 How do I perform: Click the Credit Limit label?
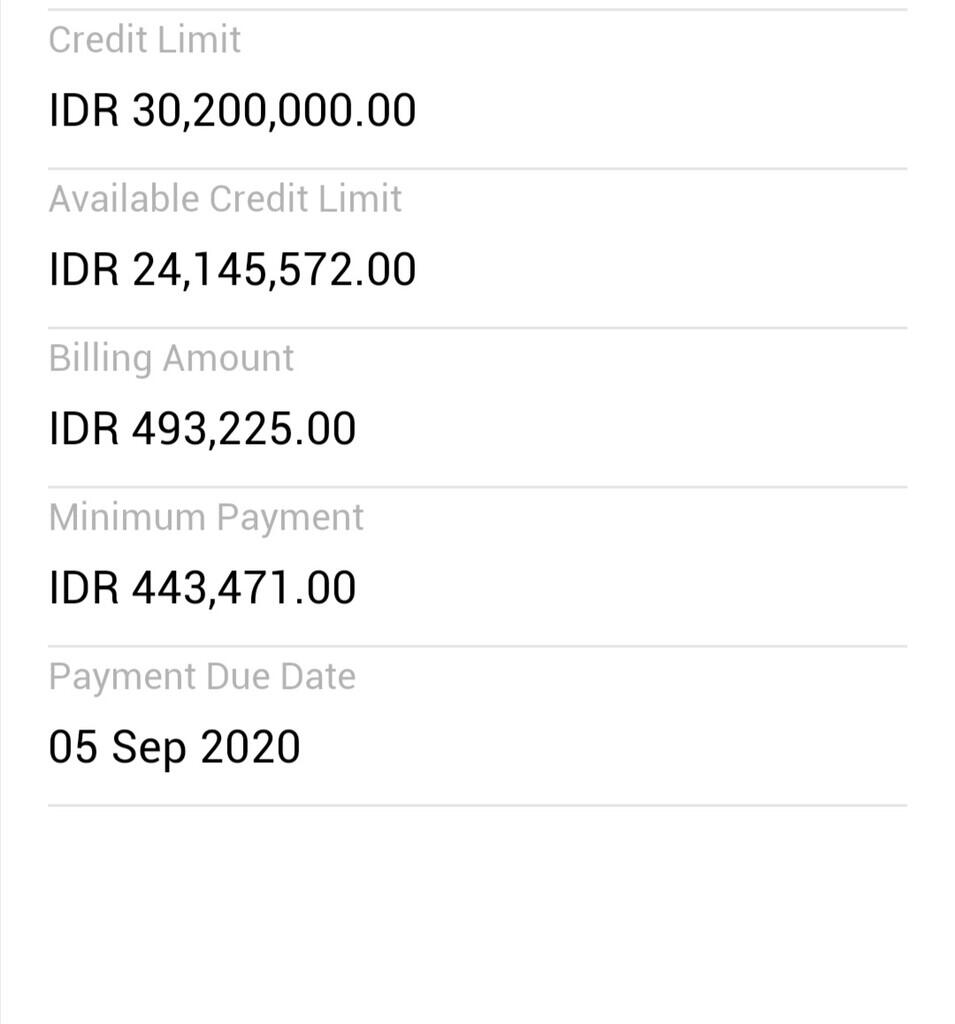click(145, 40)
